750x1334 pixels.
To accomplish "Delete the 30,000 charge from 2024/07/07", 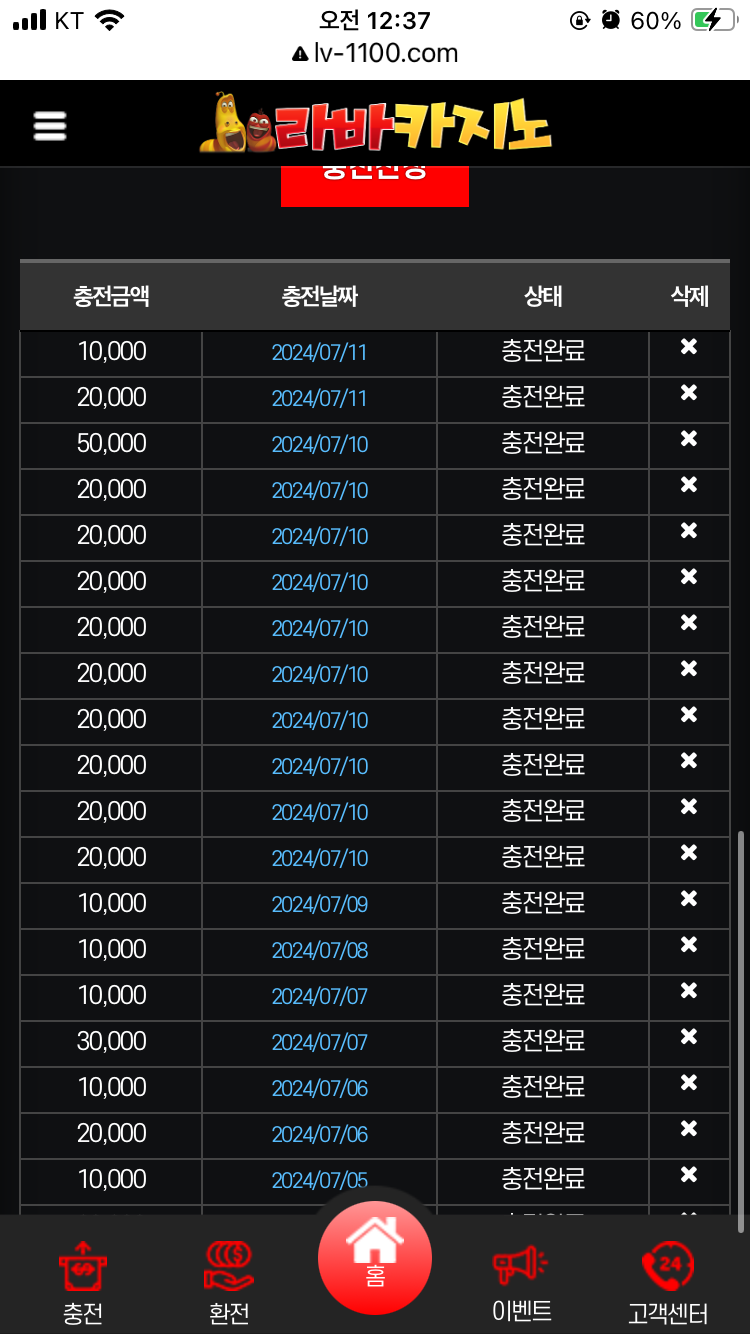I will point(688,1037).
